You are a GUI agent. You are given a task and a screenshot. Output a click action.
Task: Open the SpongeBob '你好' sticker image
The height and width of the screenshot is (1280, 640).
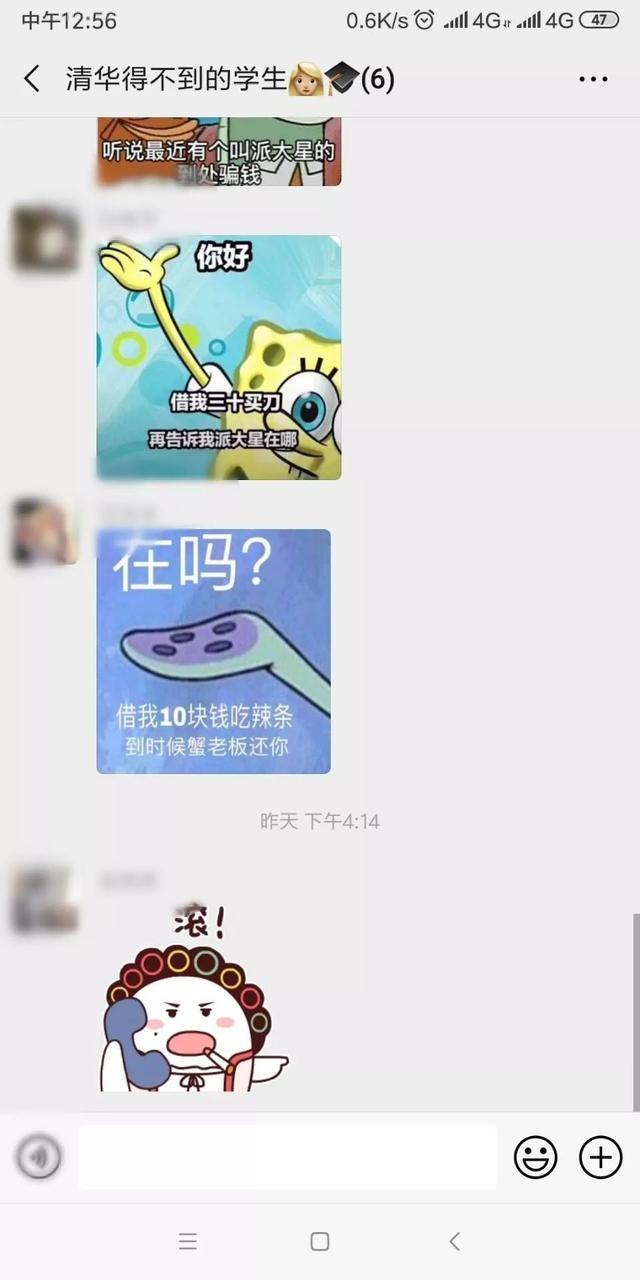[219, 357]
